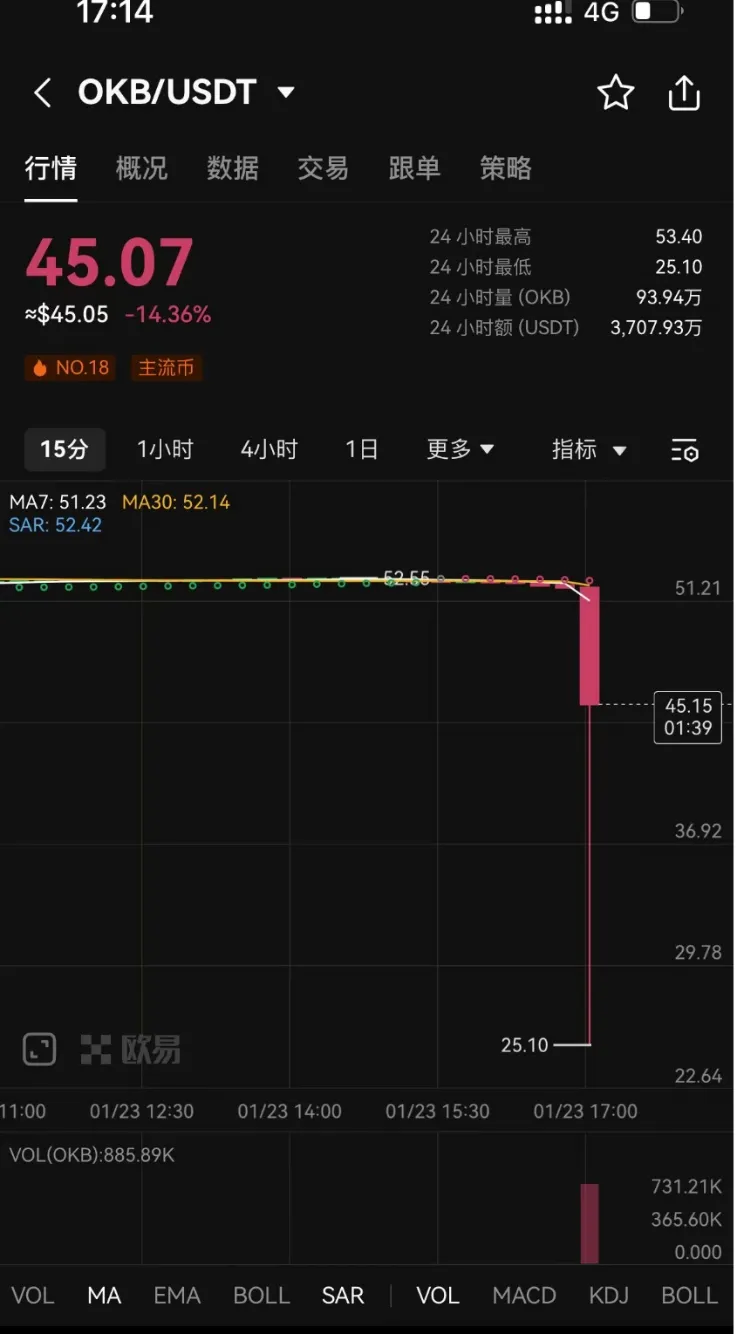Viewport: 737px width, 1334px height.
Task: Switch to the 概况 tab
Action: 141,168
